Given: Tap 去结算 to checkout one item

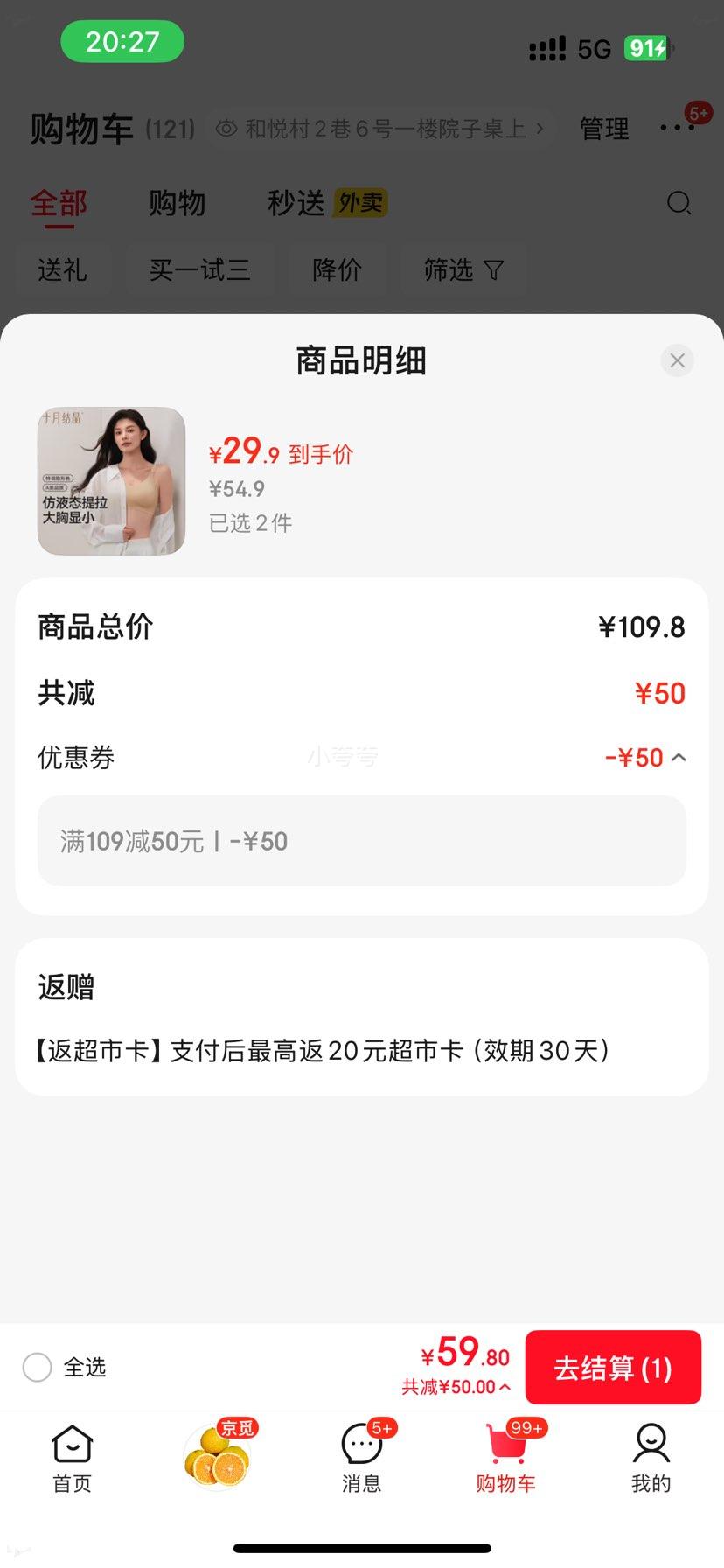Looking at the screenshot, I should [613, 1367].
